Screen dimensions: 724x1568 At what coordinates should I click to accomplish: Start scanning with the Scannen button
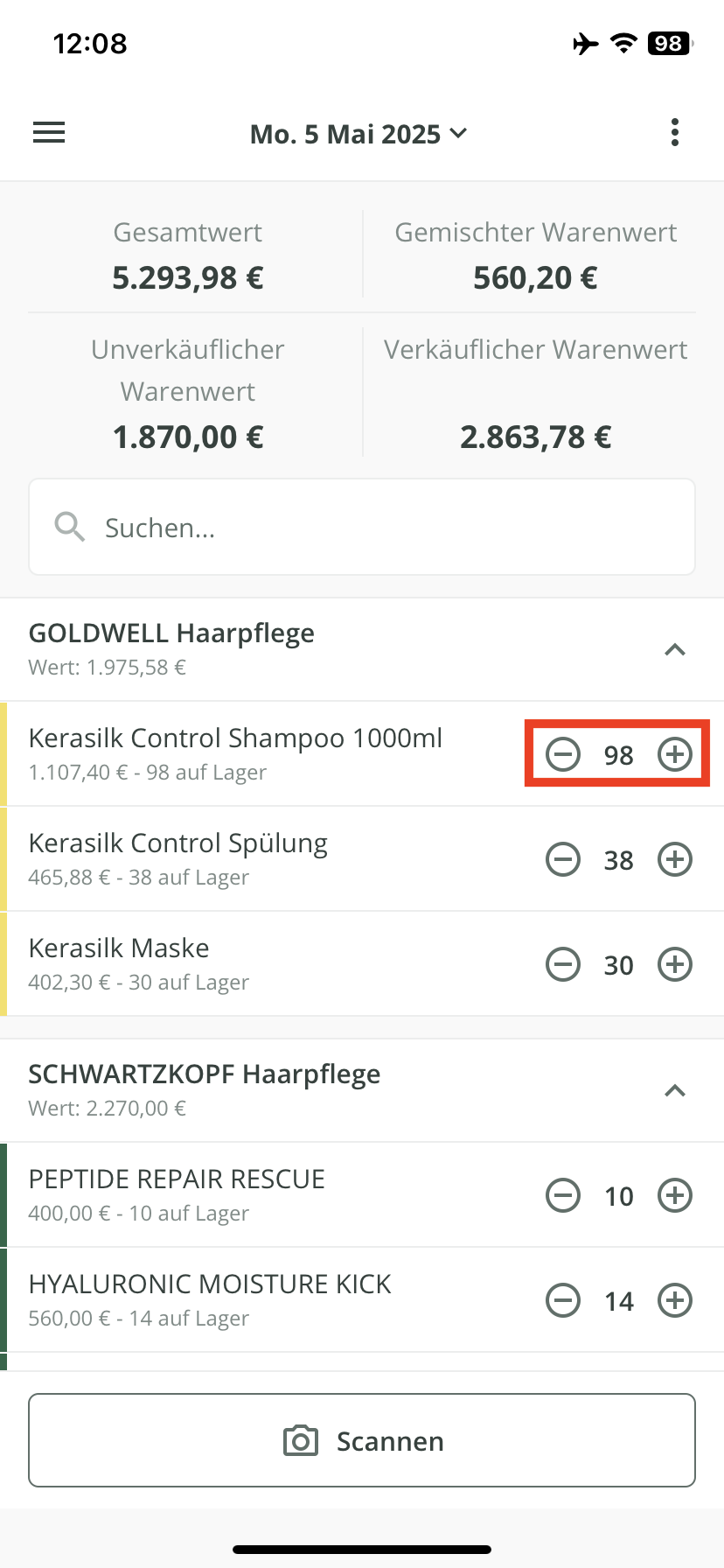point(362,1440)
